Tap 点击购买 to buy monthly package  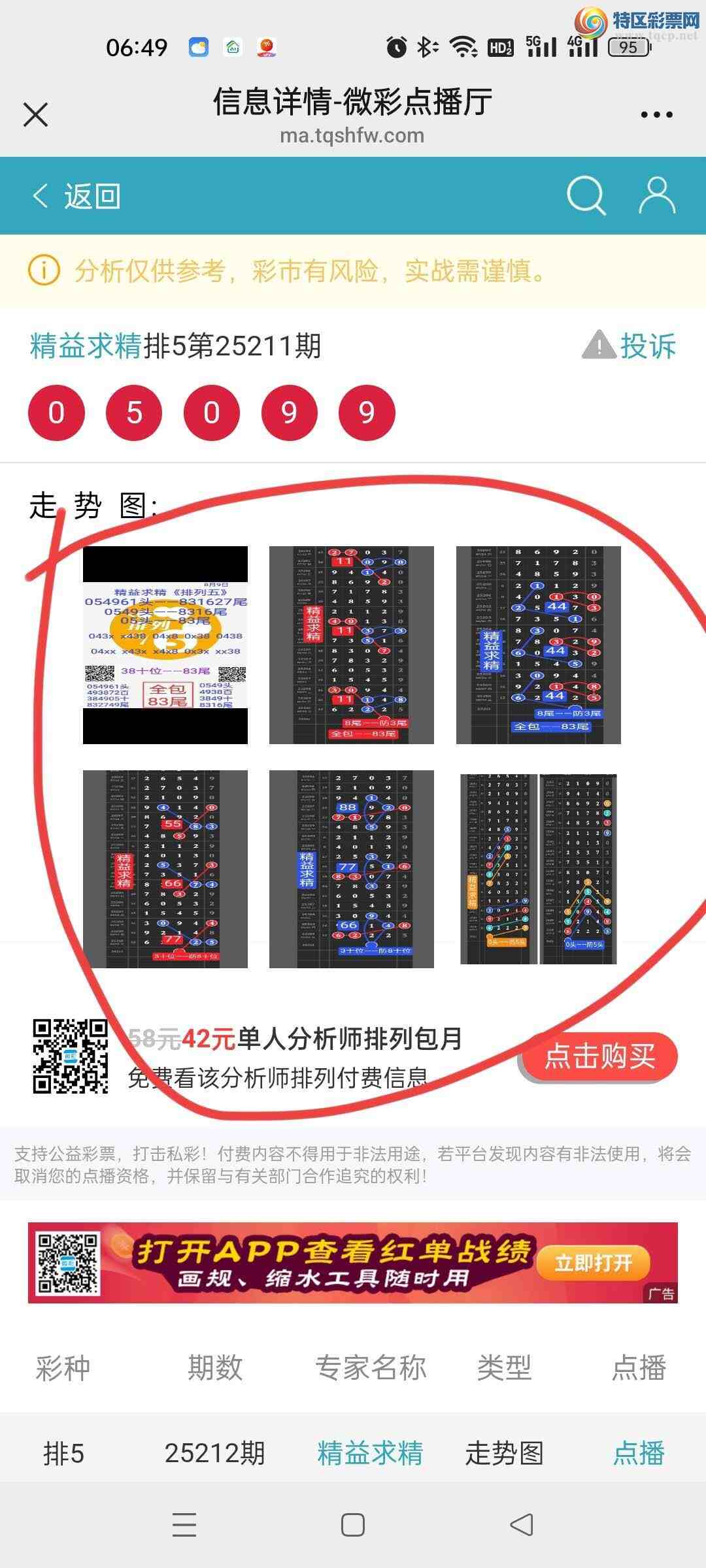pos(599,1056)
